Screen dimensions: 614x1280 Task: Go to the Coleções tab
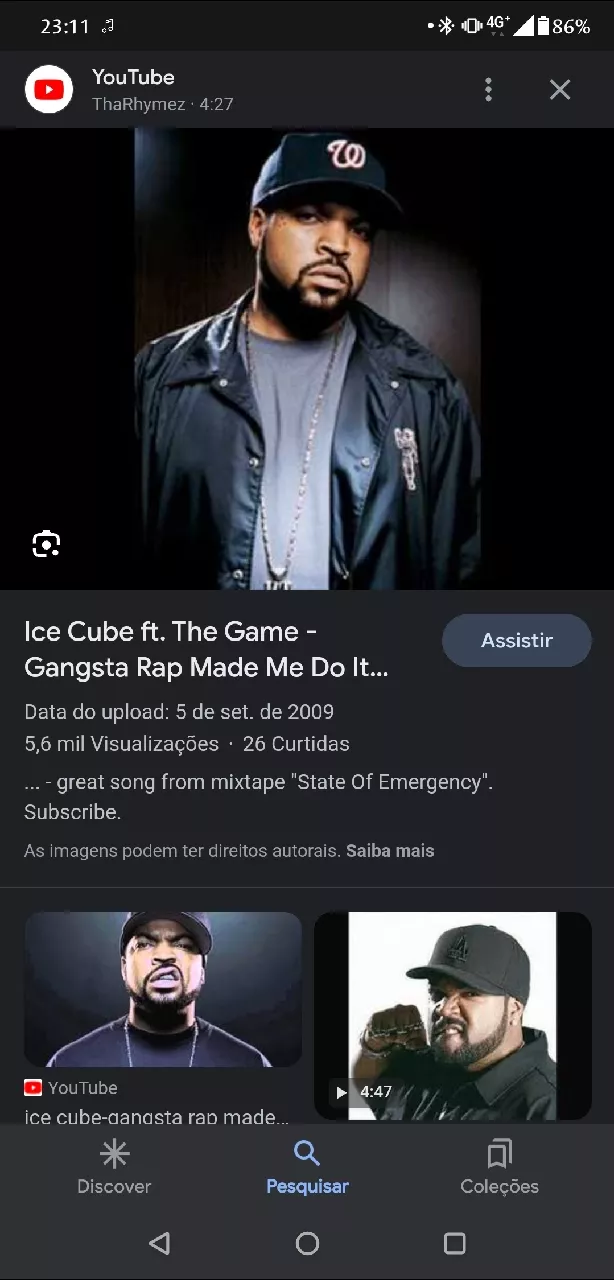tap(499, 1168)
